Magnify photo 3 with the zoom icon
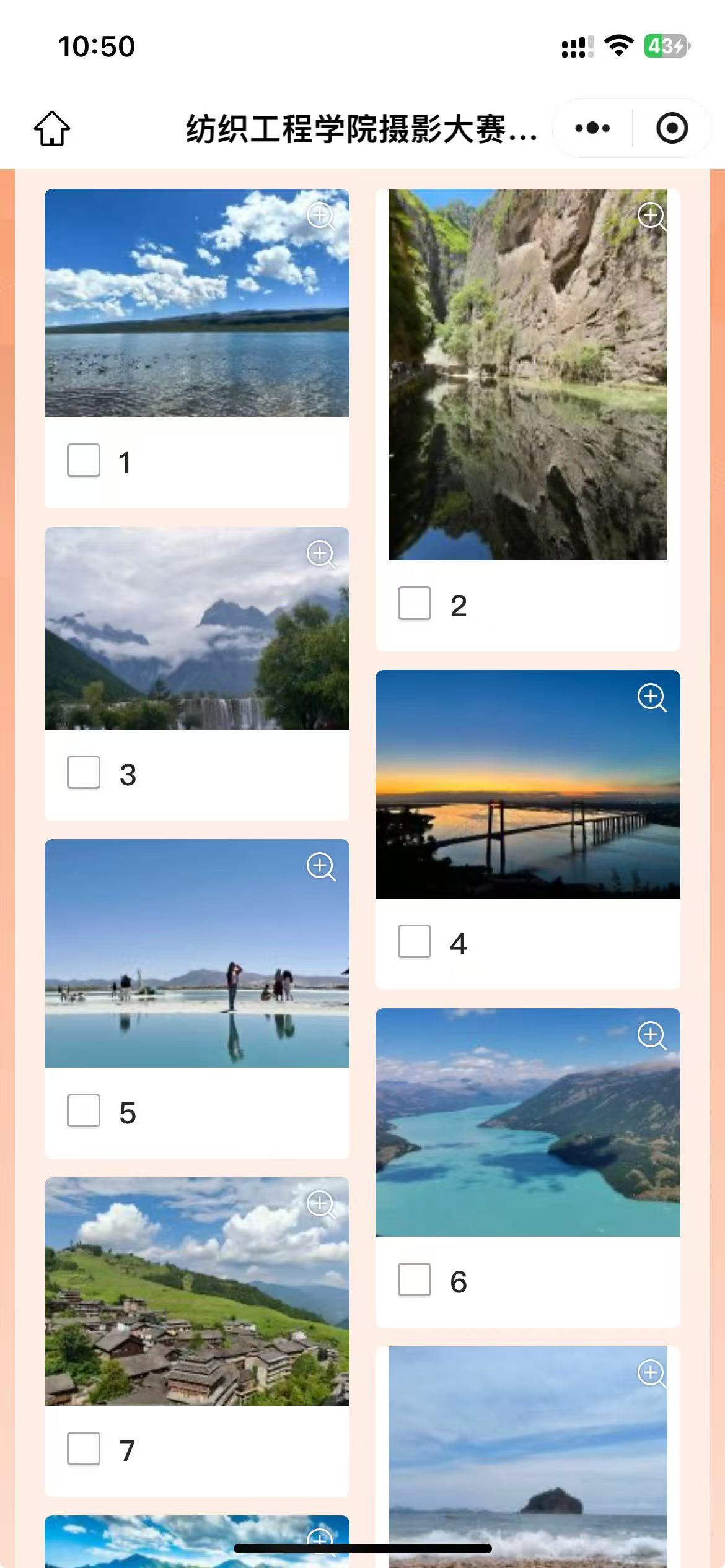The height and width of the screenshot is (1568, 725). (321, 554)
